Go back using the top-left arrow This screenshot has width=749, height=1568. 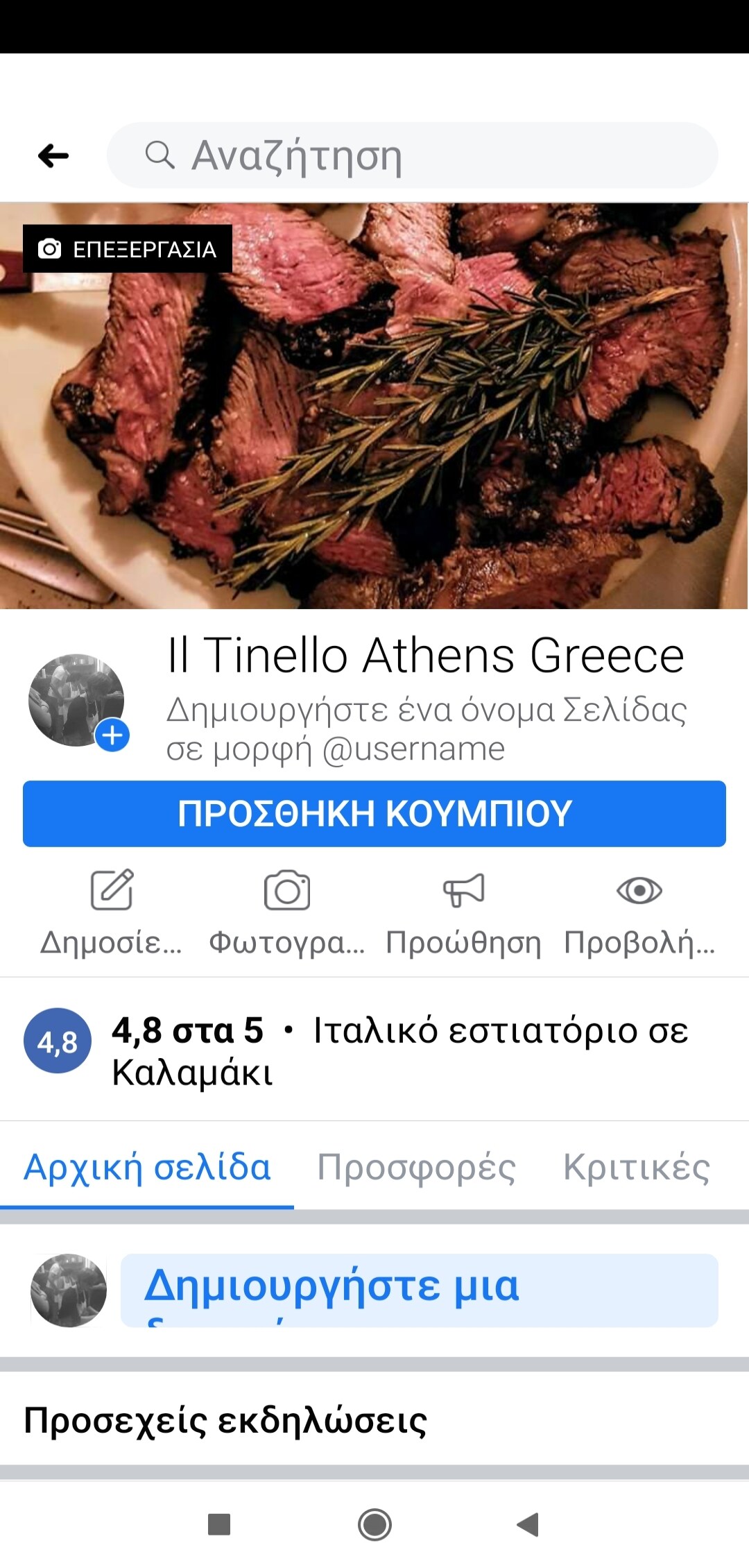(x=53, y=155)
